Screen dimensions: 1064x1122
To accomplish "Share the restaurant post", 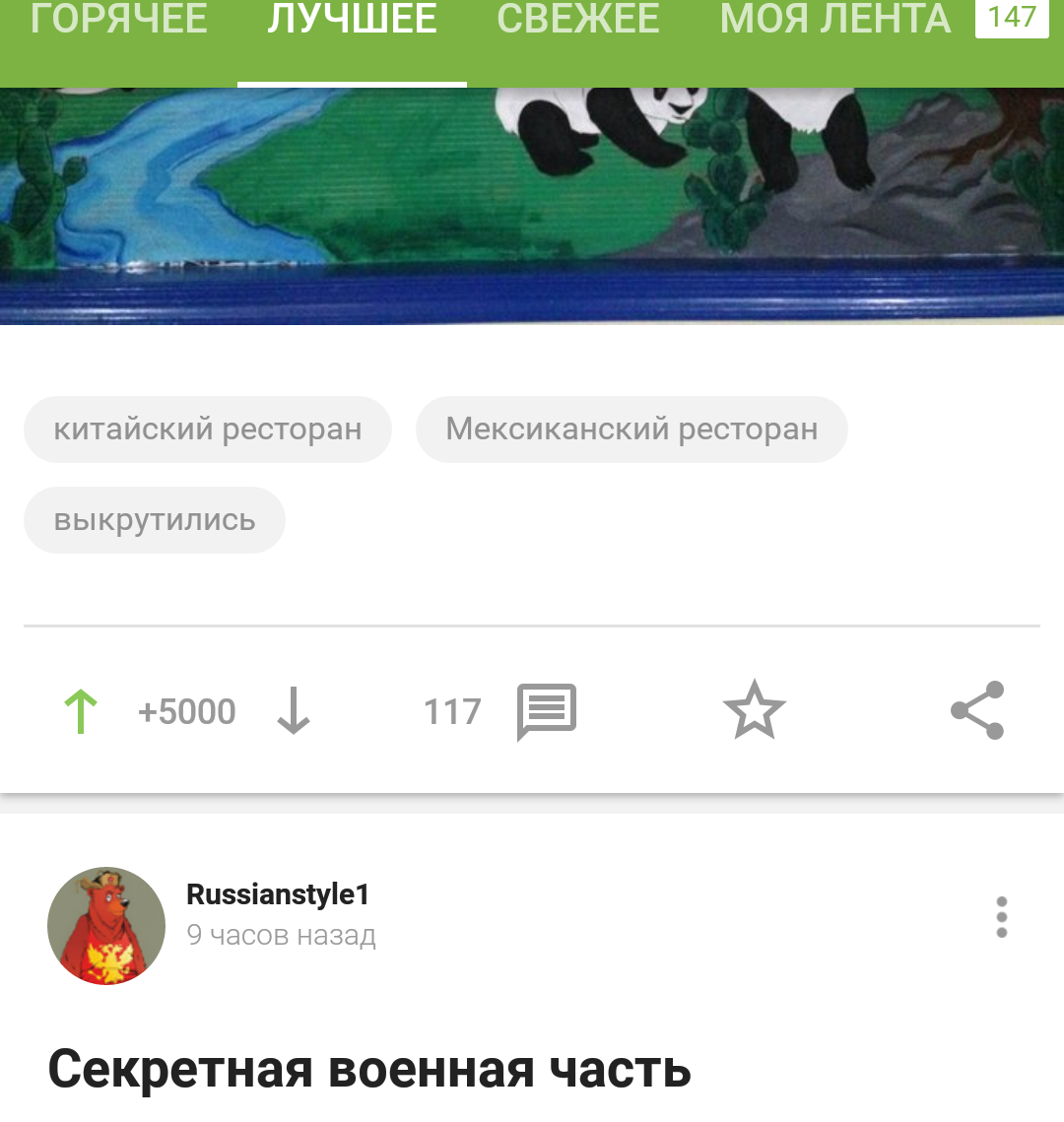I will pos(976,710).
